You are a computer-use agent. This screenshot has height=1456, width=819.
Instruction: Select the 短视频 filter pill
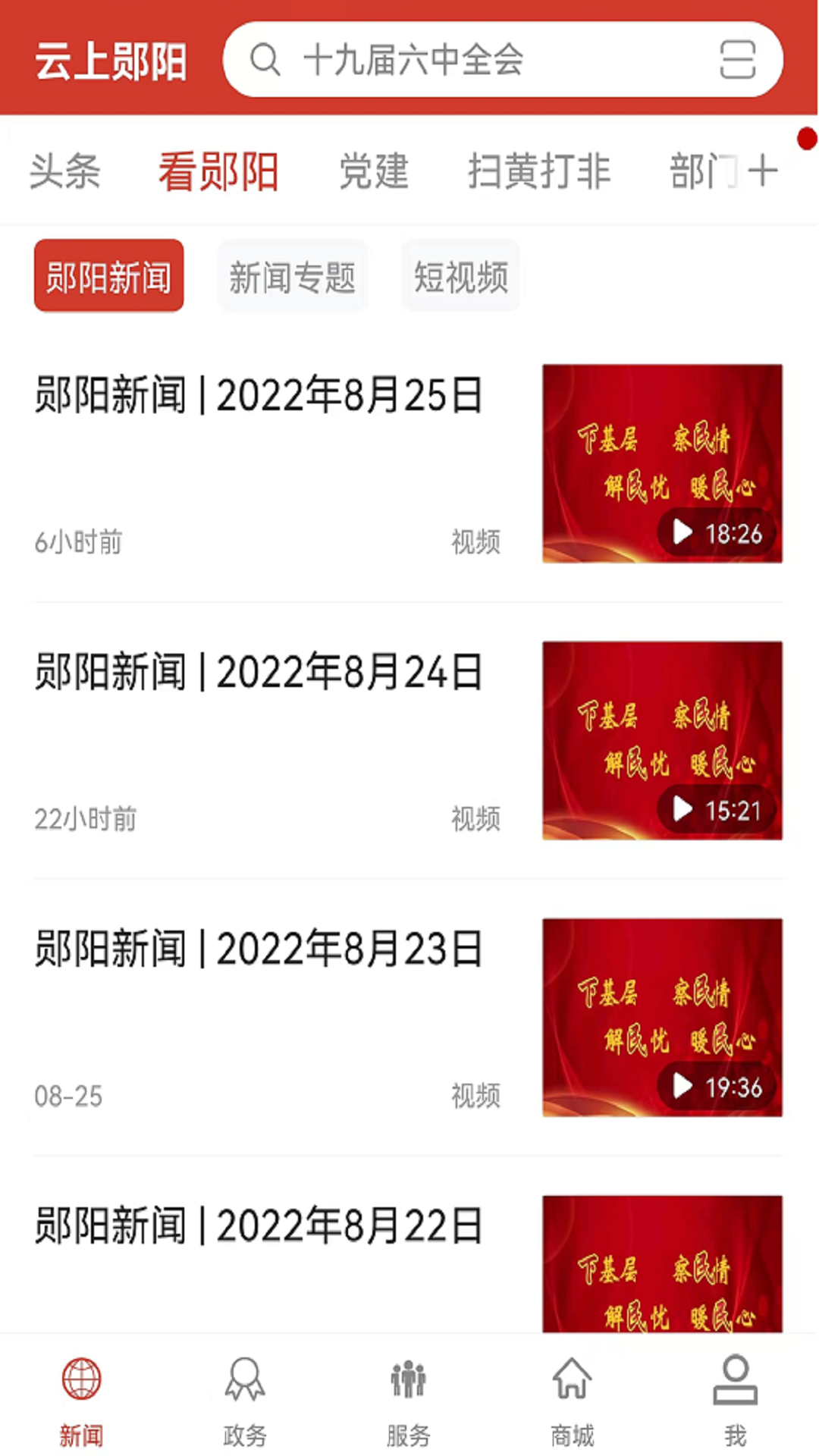(460, 276)
